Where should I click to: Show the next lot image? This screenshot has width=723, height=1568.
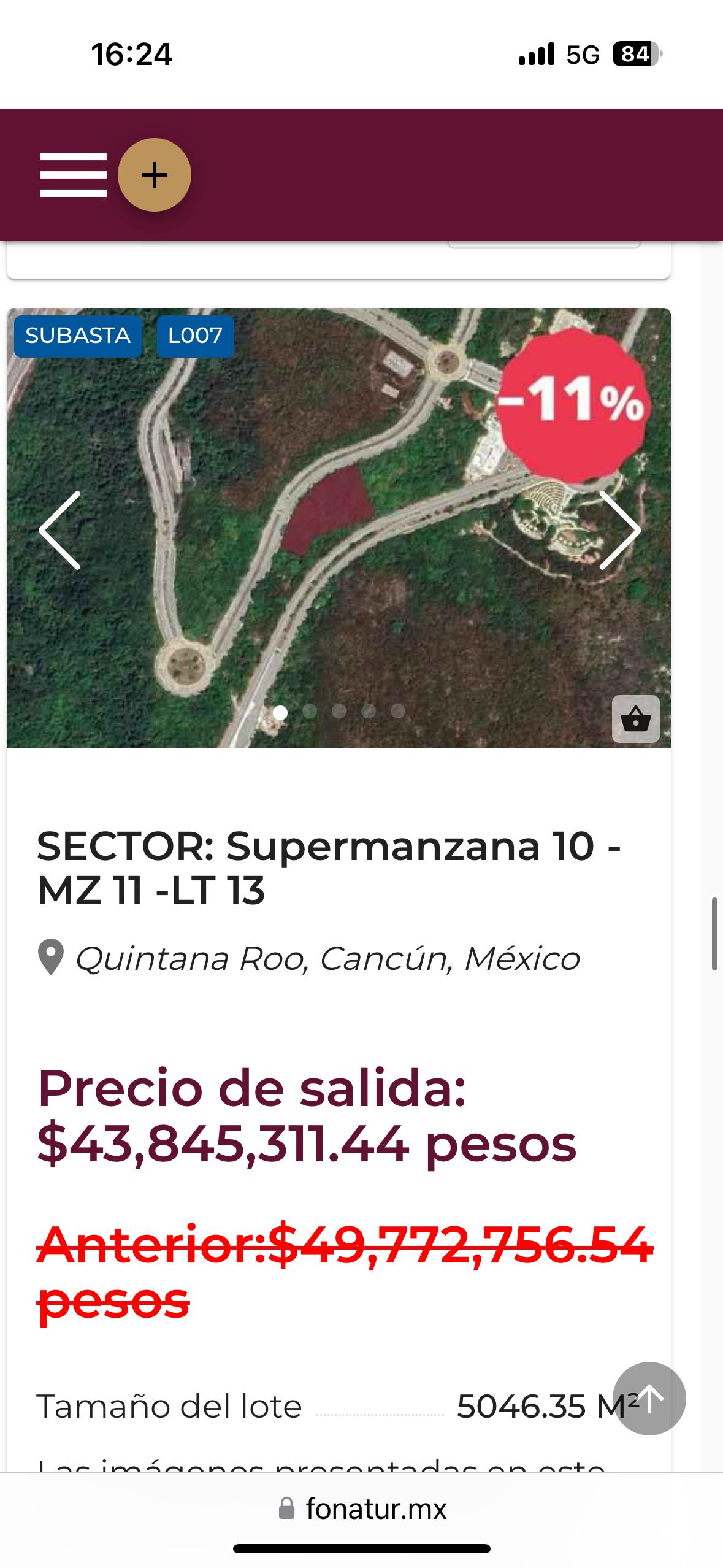pos(619,530)
